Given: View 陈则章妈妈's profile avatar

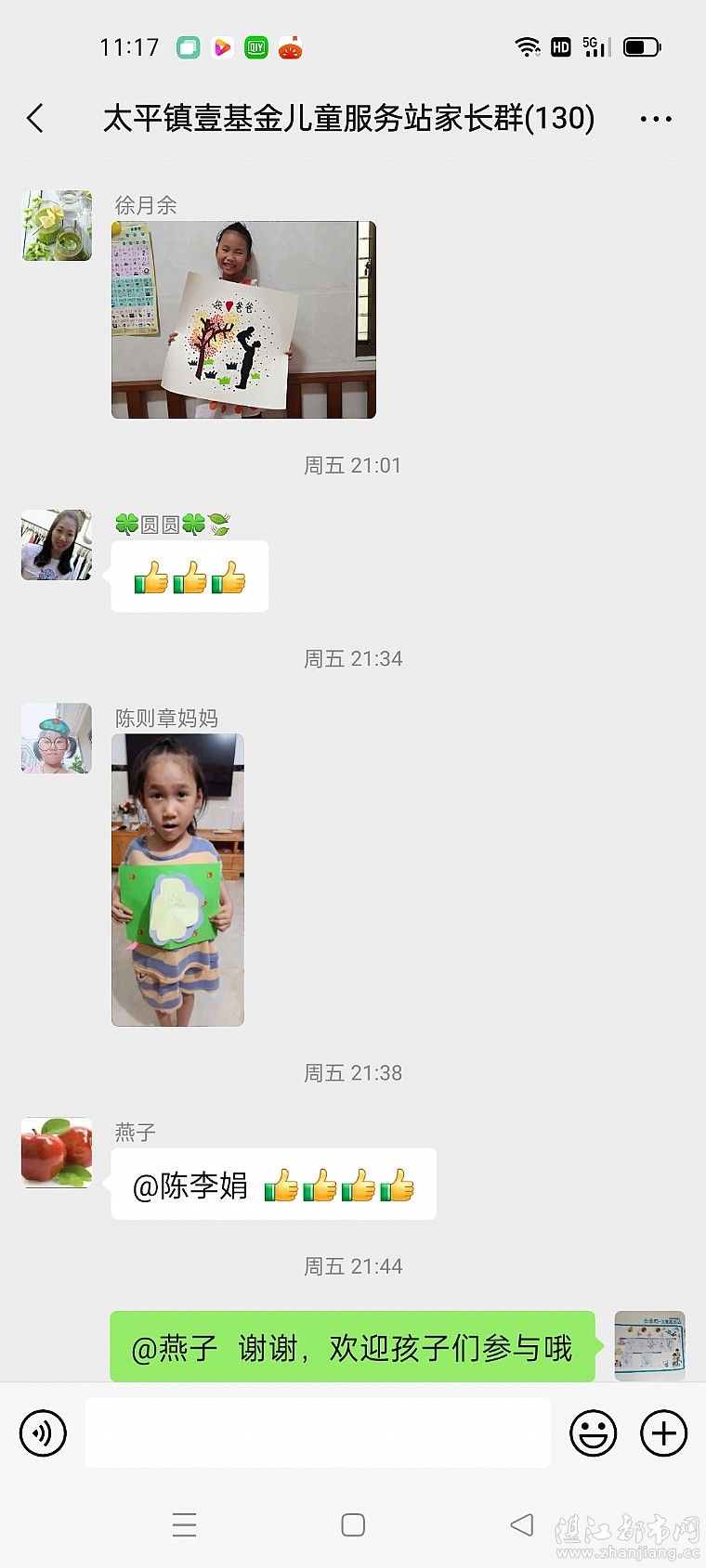Looking at the screenshot, I should click(x=57, y=738).
